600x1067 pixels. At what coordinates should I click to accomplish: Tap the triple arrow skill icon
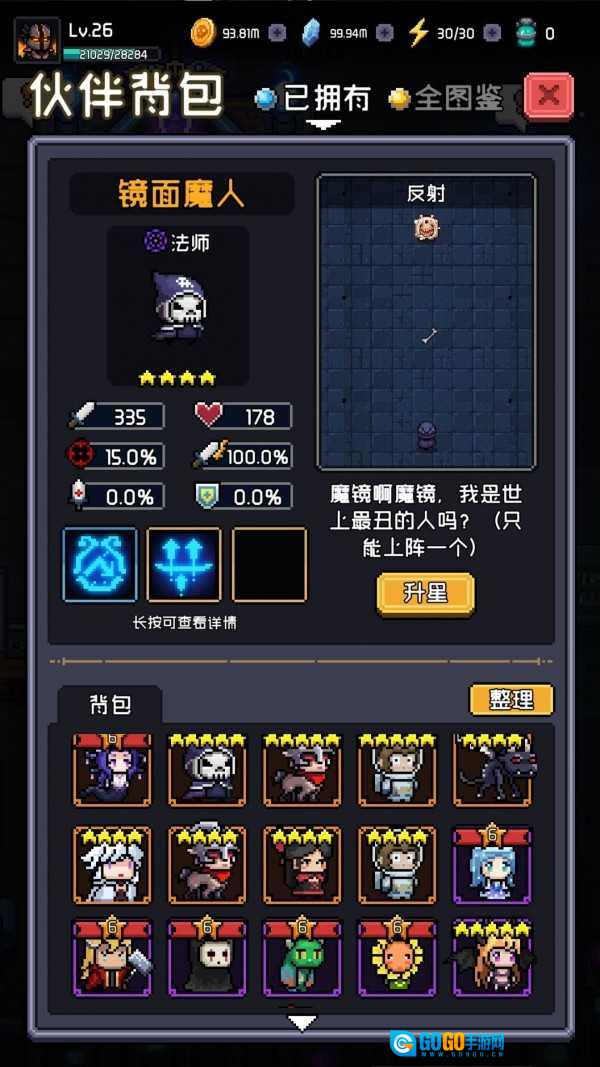point(184,565)
